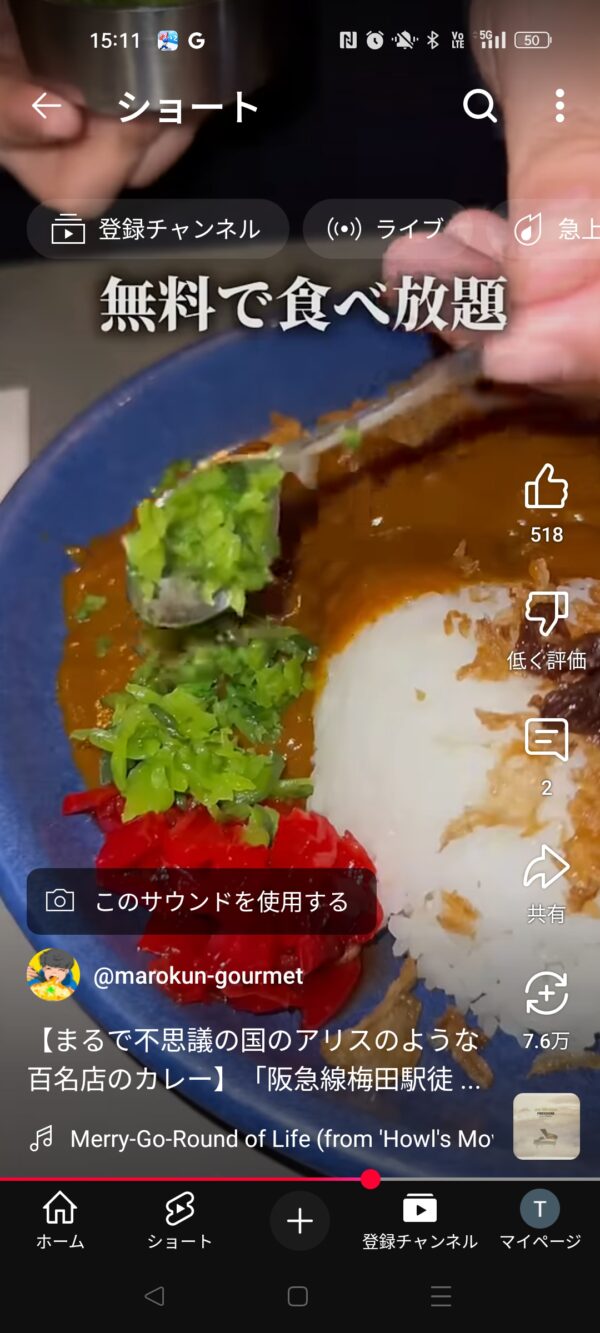Share this Short via 共有
This screenshot has width=600, height=1333.
click(546, 869)
